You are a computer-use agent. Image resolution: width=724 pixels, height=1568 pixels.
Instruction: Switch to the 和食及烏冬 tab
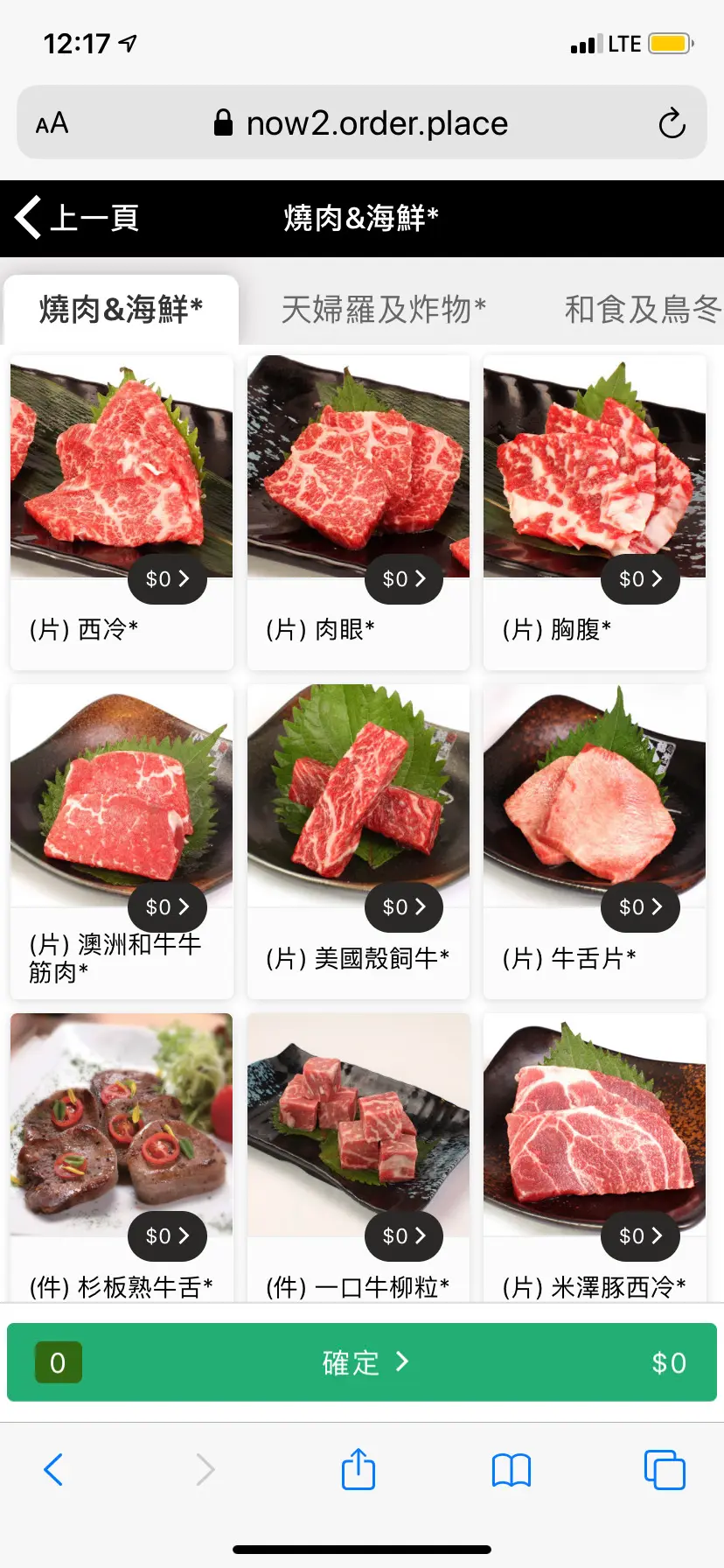(642, 310)
